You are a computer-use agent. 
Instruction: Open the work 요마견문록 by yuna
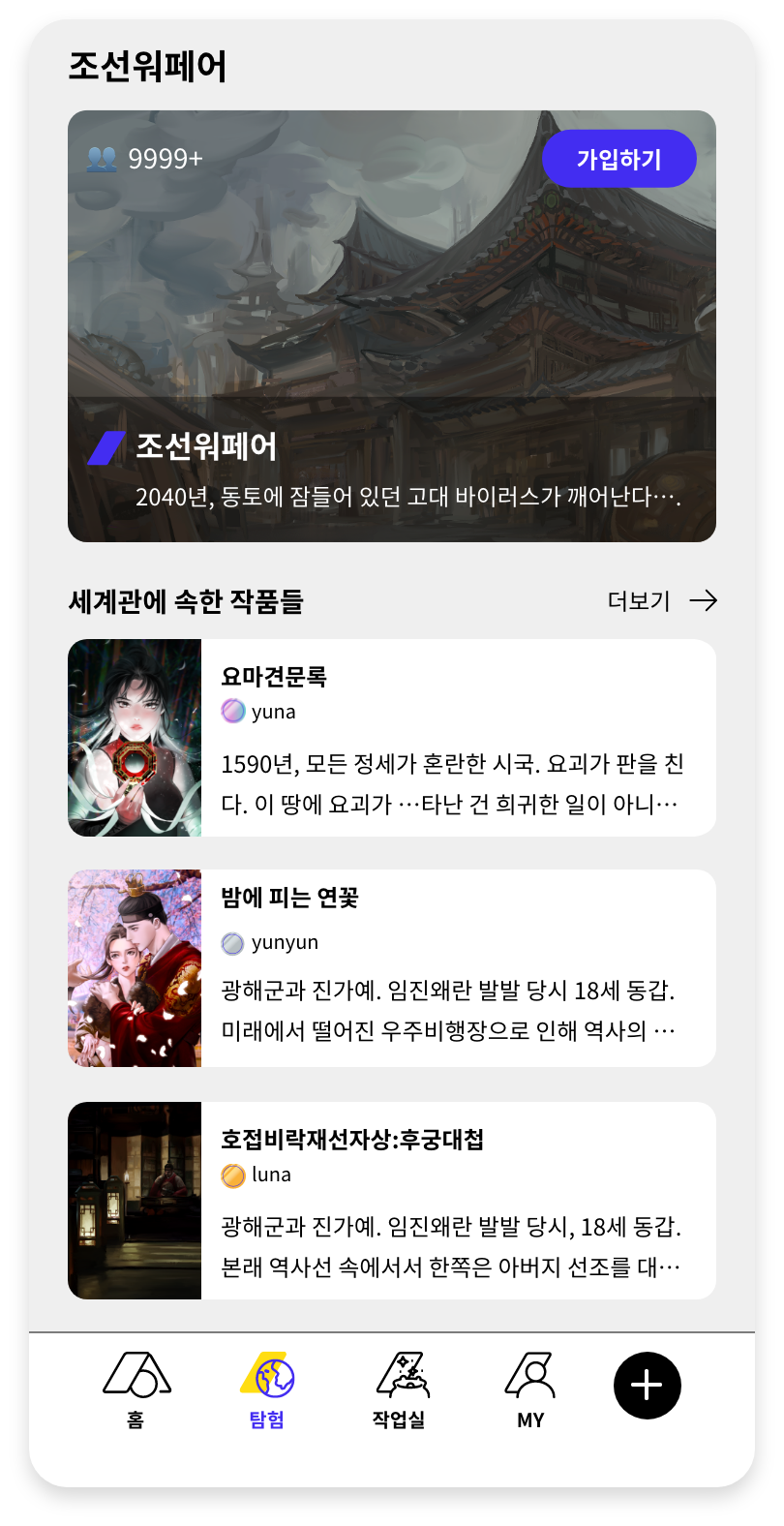pyautogui.click(x=391, y=738)
